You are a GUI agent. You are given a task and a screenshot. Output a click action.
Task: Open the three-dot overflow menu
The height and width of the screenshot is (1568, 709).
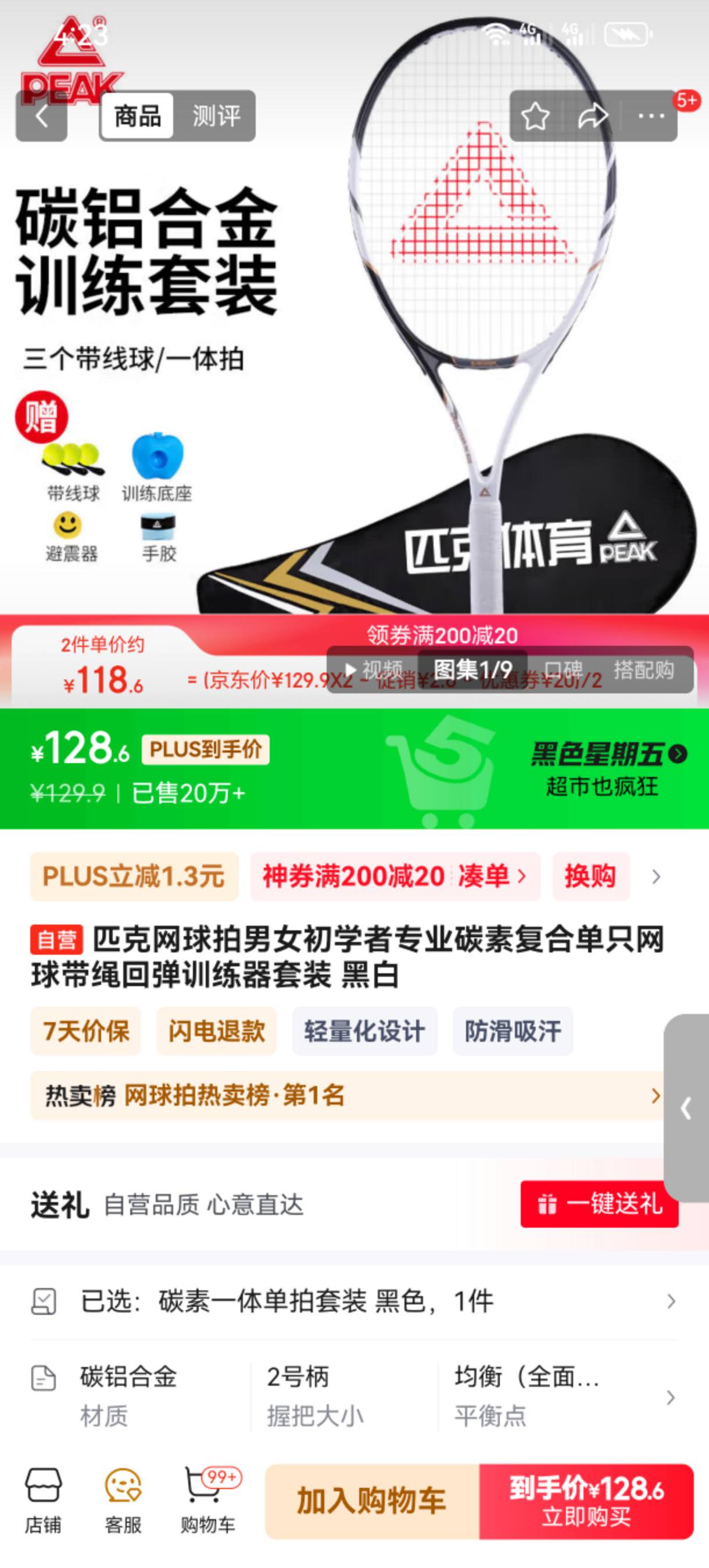click(x=650, y=116)
